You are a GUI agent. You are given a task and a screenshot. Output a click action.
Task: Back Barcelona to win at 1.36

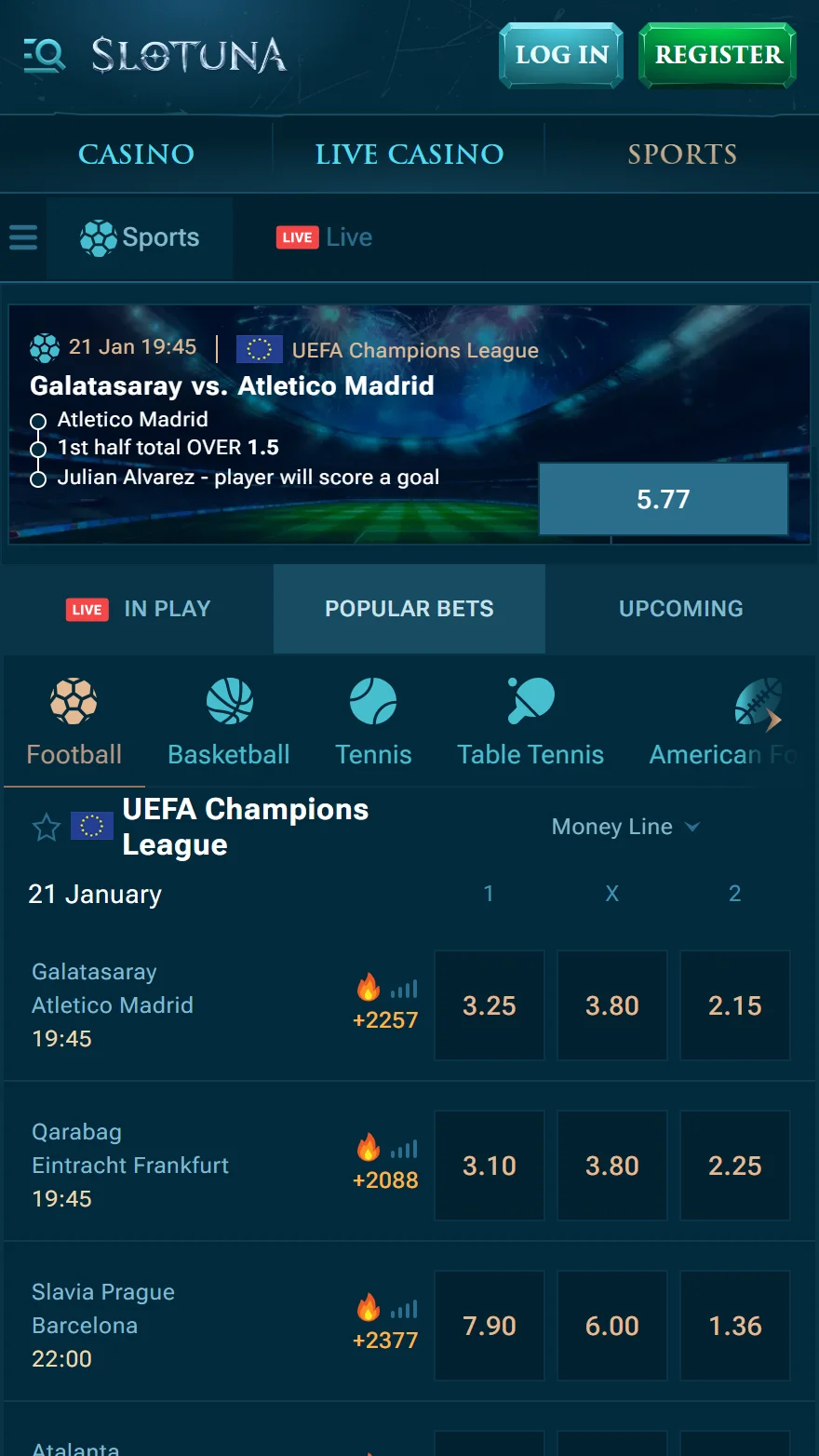coord(735,1326)
